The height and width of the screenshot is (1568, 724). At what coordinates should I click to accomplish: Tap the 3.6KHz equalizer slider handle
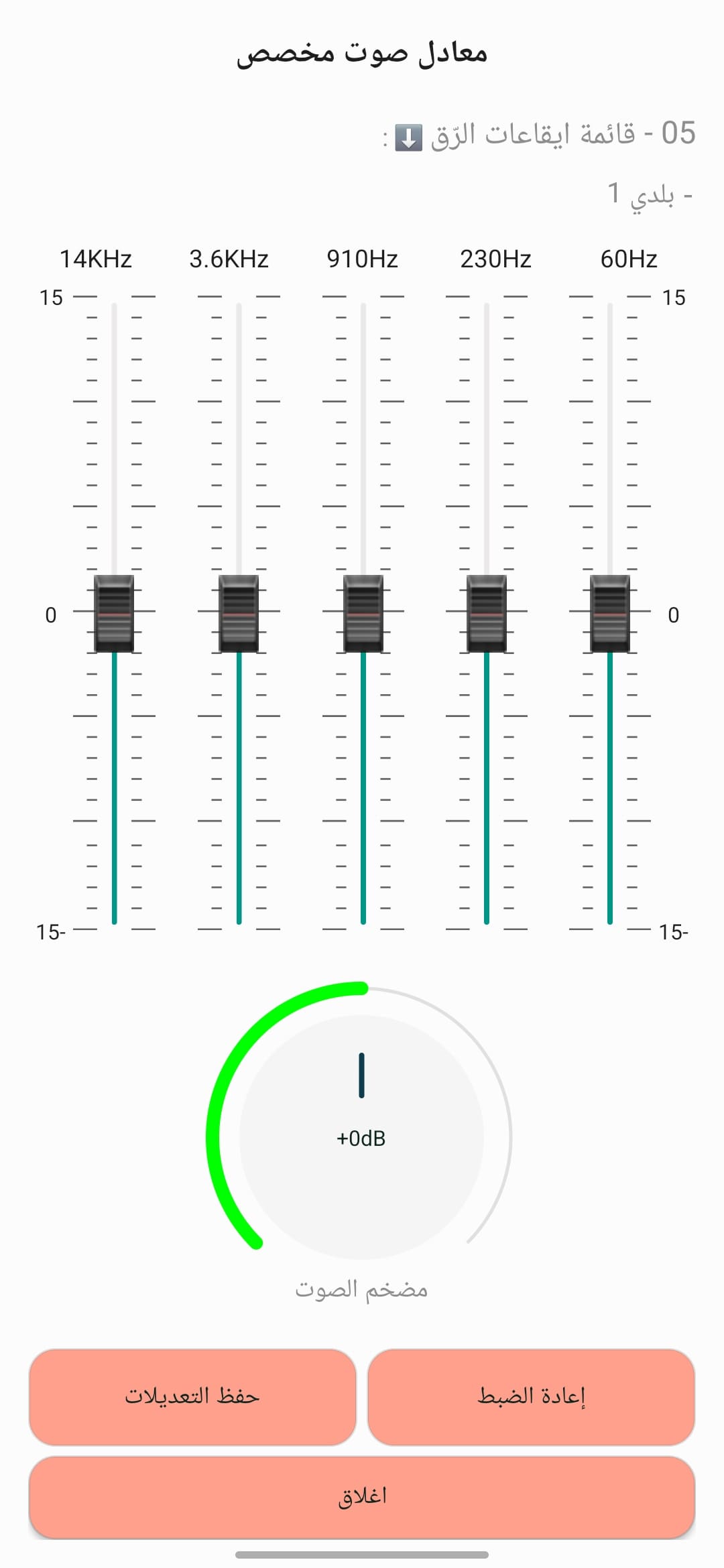tap(239, 613)
